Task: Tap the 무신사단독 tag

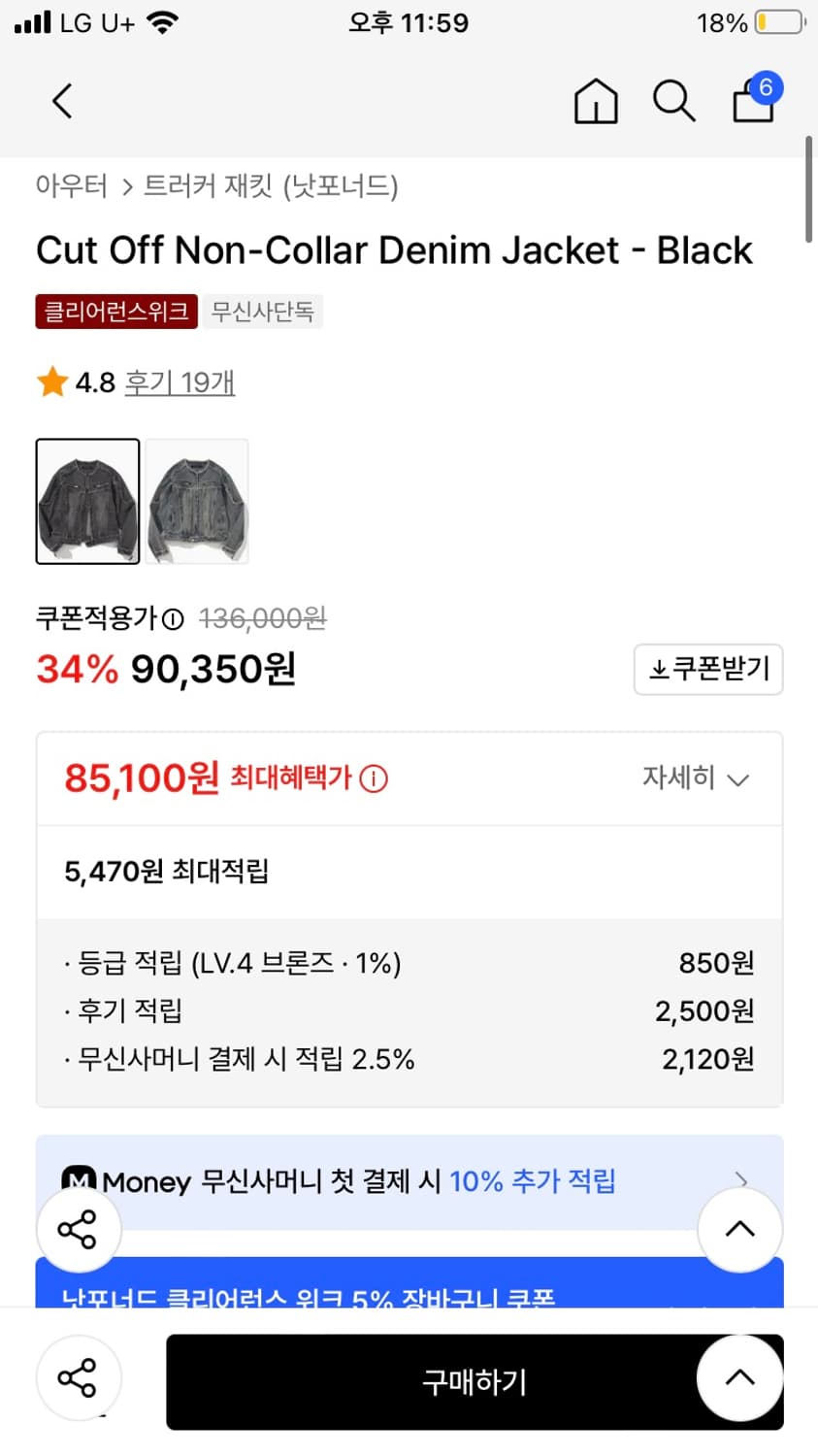Action: [x=262, y=312]
